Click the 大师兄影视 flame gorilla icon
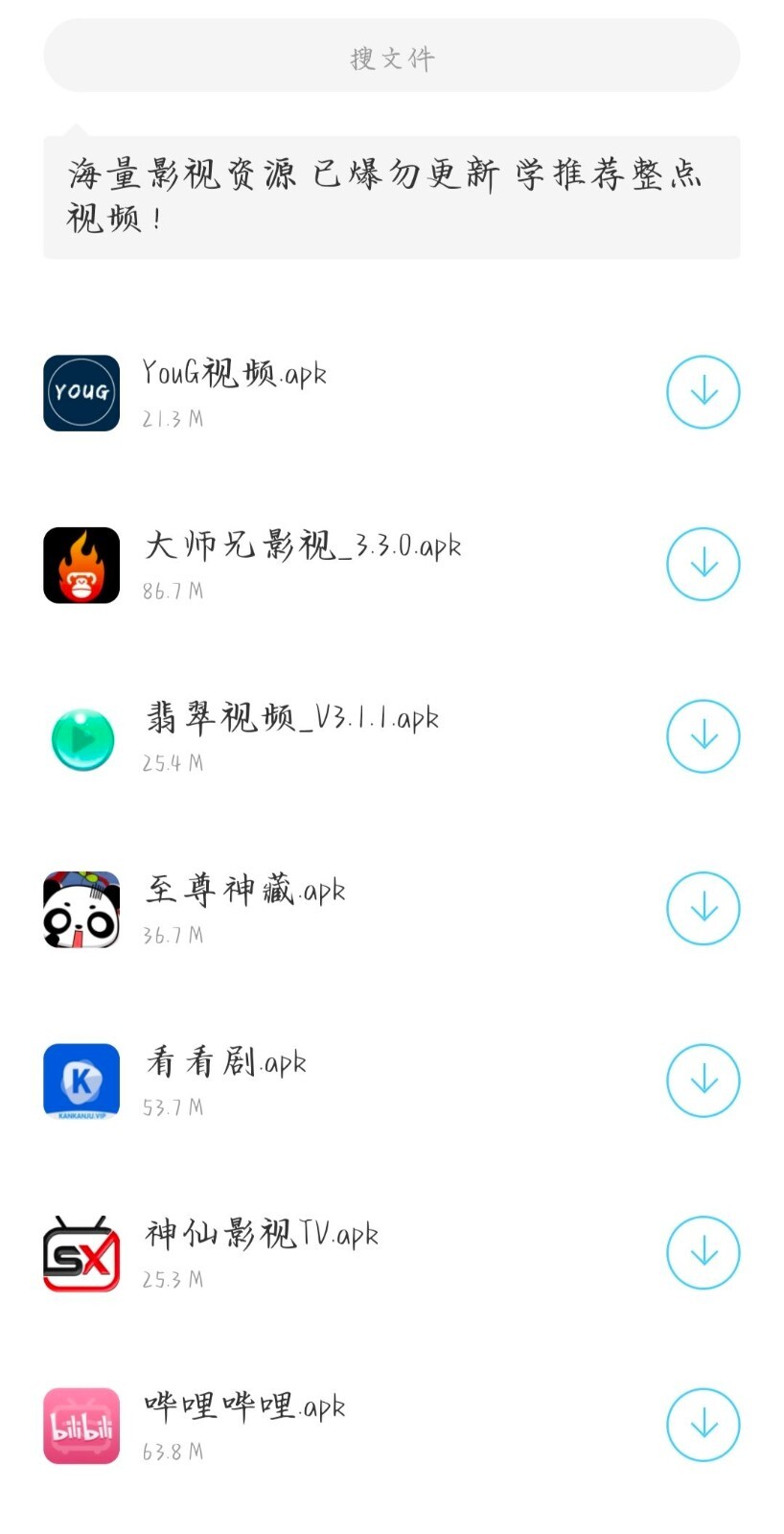Screen dimensions: 784x1534 tap(81, 564)
